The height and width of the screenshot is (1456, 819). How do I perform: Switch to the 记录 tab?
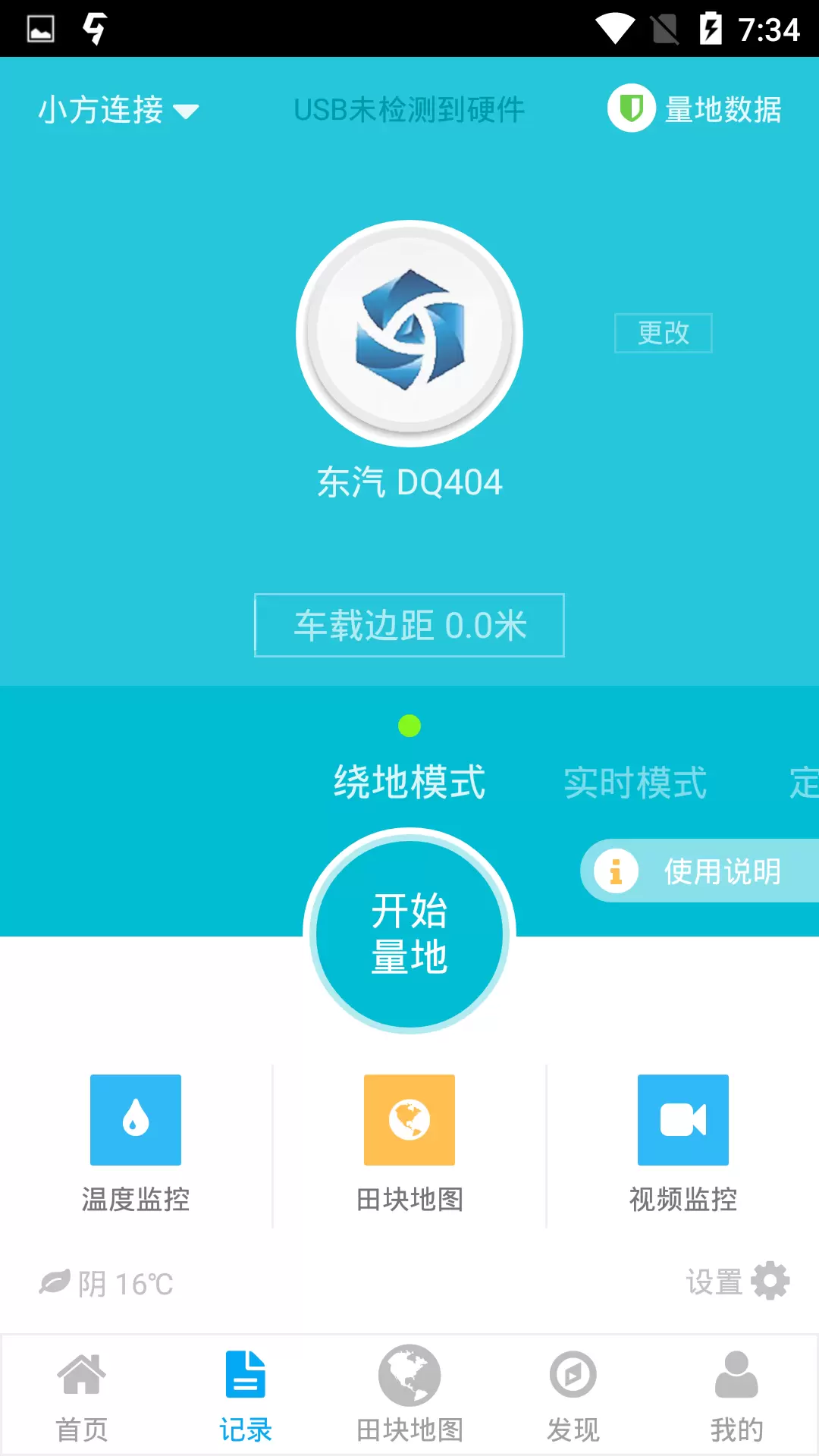(246, 1396)
